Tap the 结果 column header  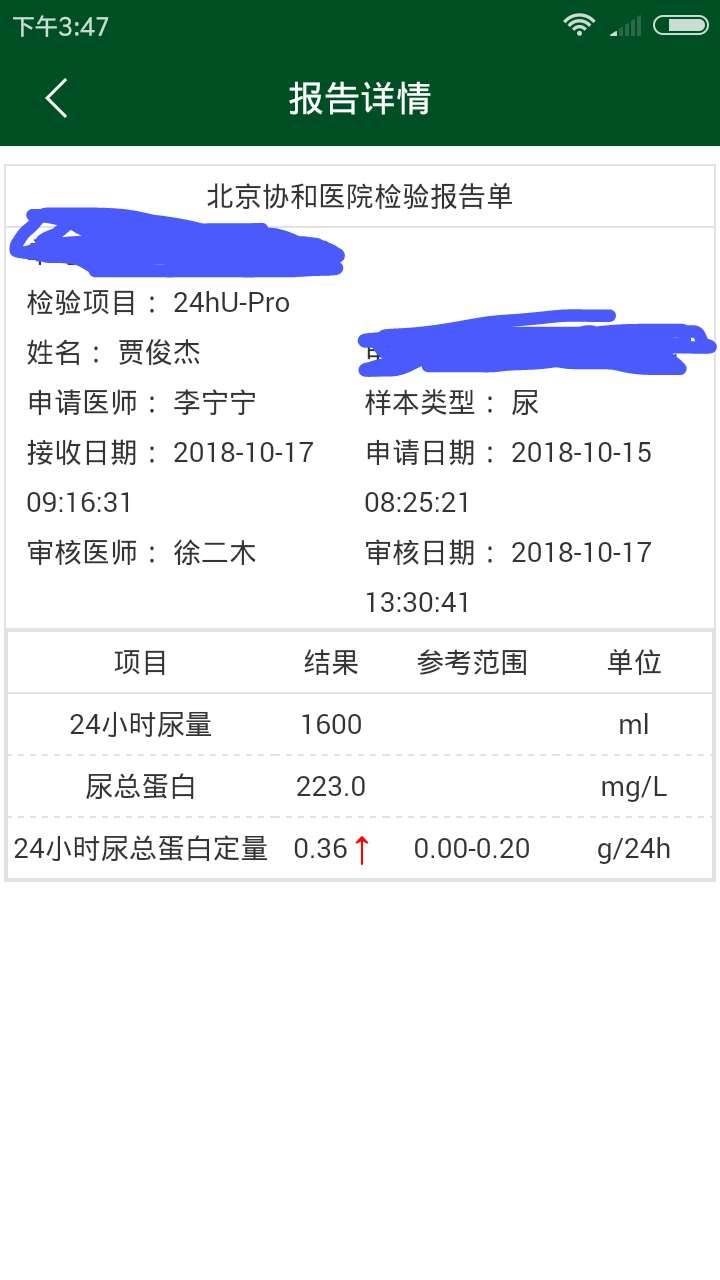pos(332,662)
